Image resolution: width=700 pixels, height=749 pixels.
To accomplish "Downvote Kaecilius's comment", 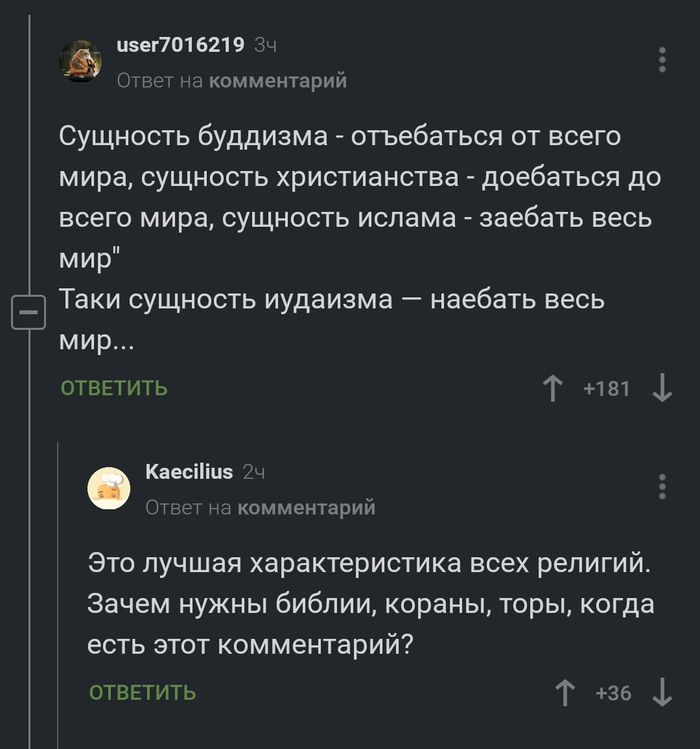I will click(662, 692).
